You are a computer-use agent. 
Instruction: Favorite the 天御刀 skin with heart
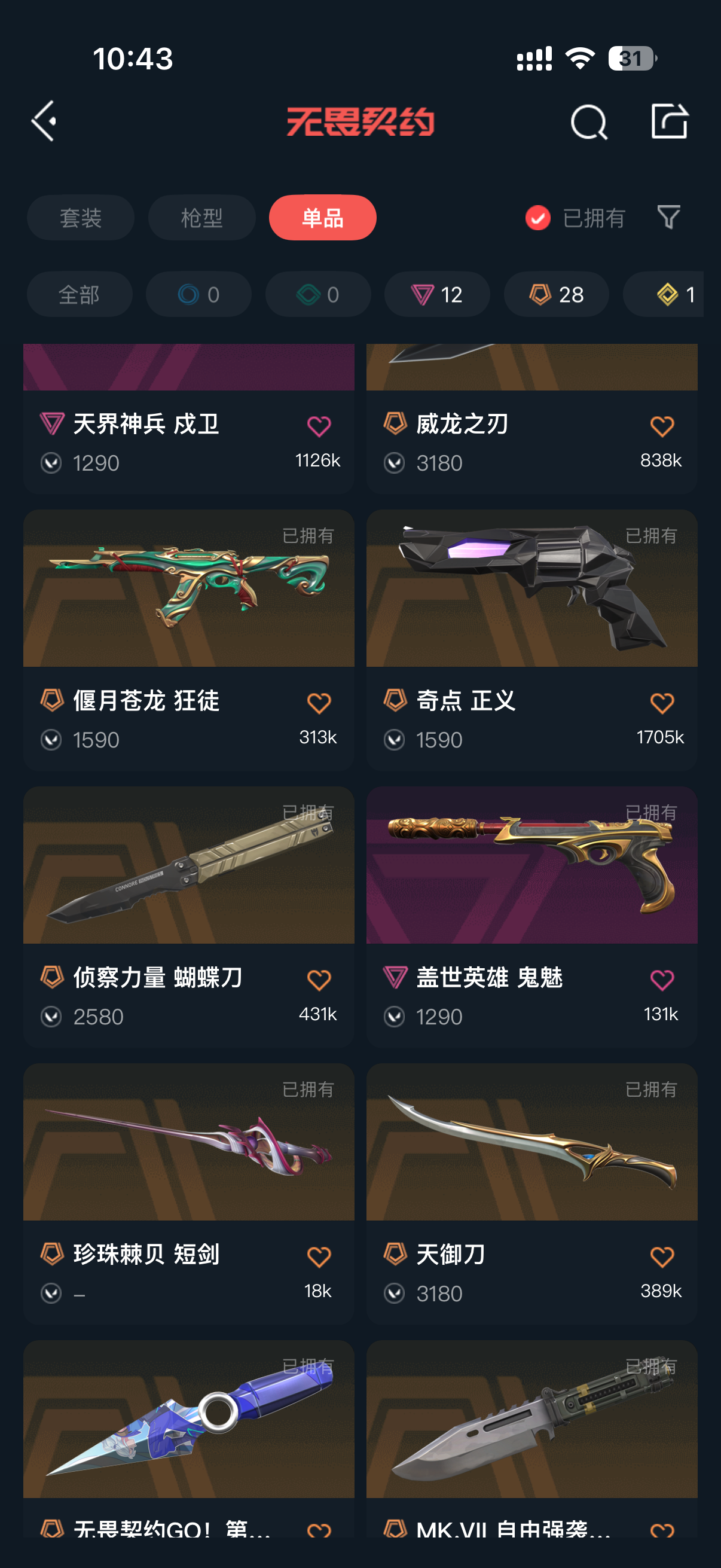pyautogui.click(x=662, y=1257)
